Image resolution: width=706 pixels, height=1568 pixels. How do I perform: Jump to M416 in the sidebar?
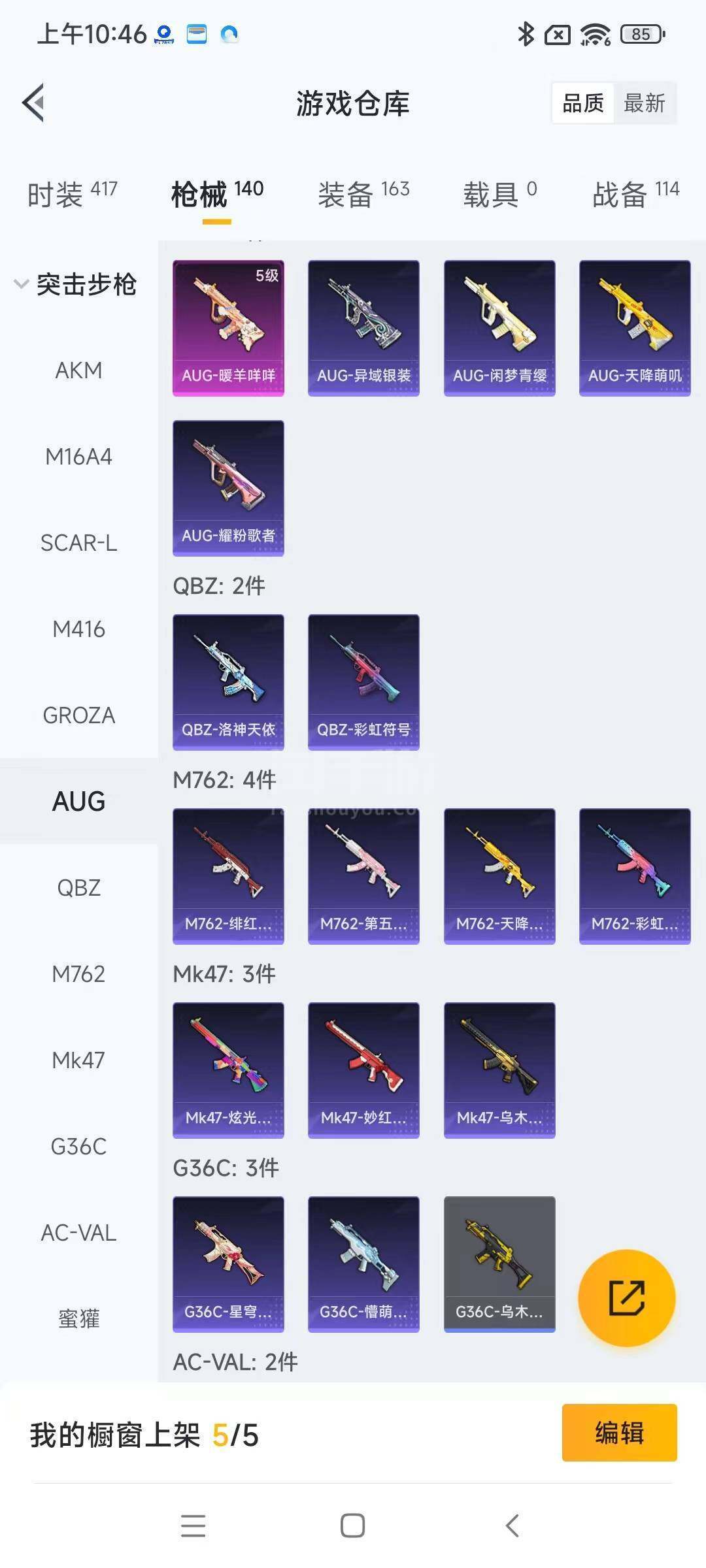click(78, 629)
